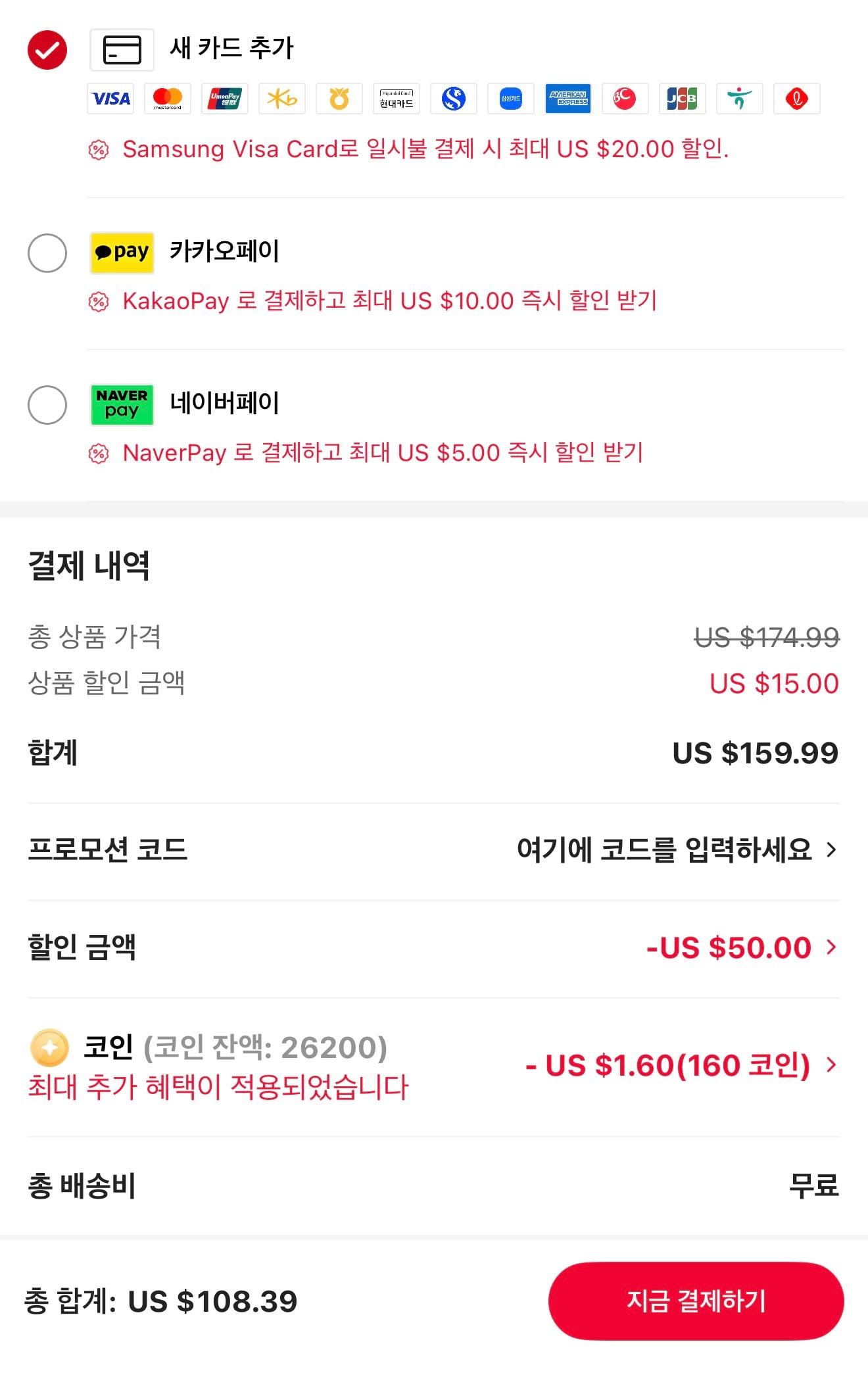Viewport: 868px width, 1390px height.
Task: Click the Mastercard payment icon
Action: tap(167, 99)
